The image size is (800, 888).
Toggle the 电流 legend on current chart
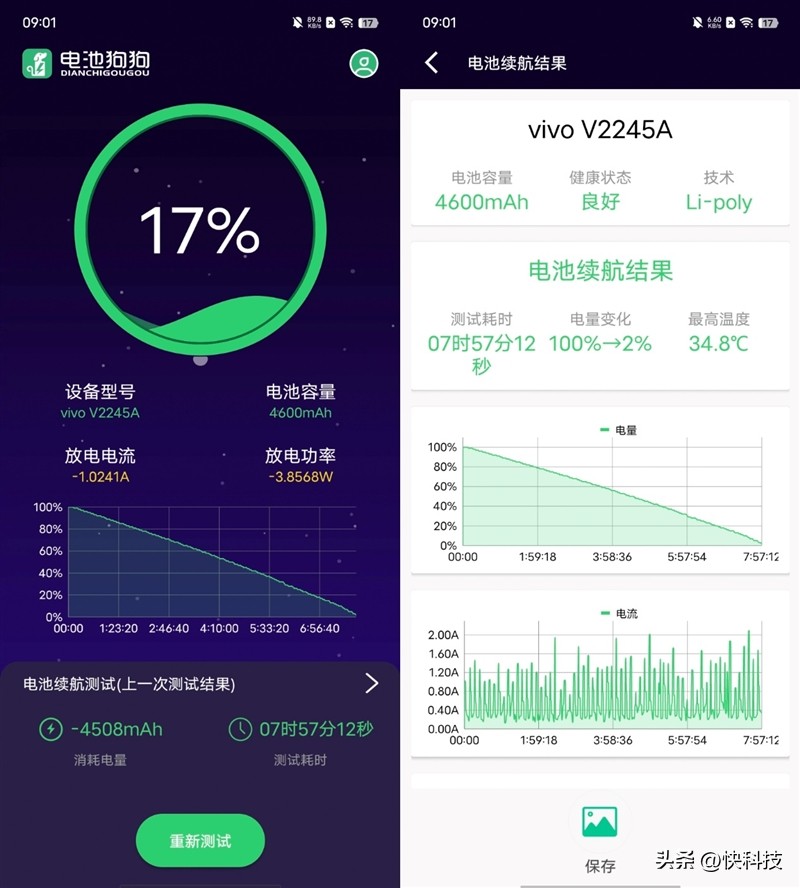pos(613,613)
